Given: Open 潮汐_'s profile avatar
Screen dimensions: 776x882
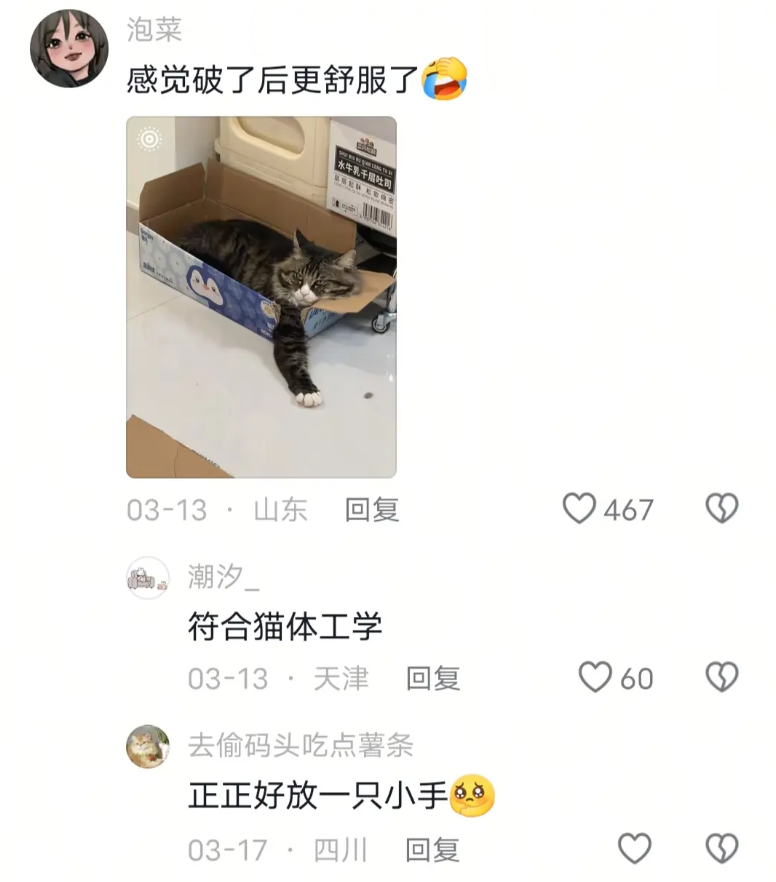Looking at the screenshot, I should point(148,578).
